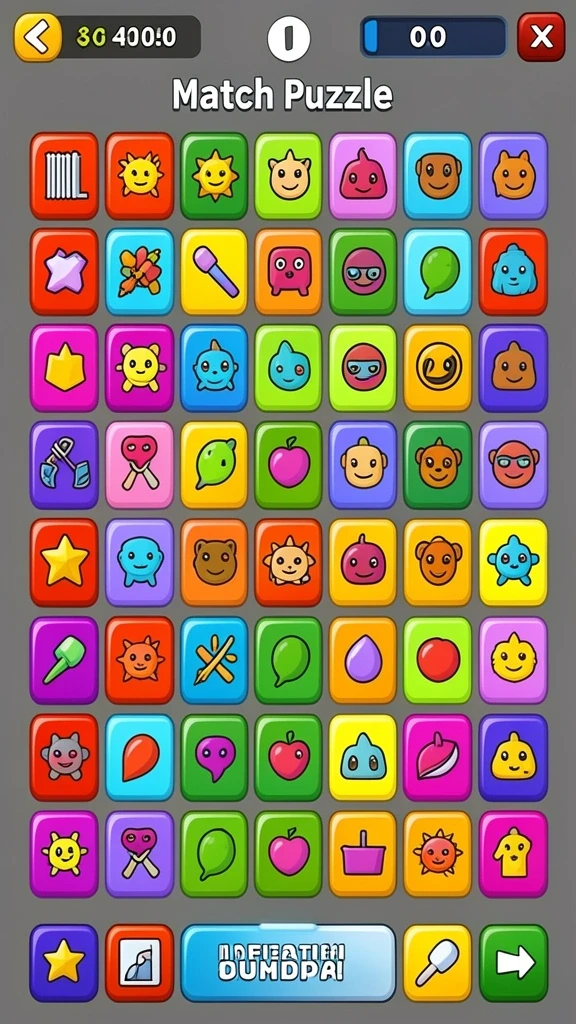Screen dimensions: 576x1024
Task: Close the game with the red X
Action: coord(541,37)
